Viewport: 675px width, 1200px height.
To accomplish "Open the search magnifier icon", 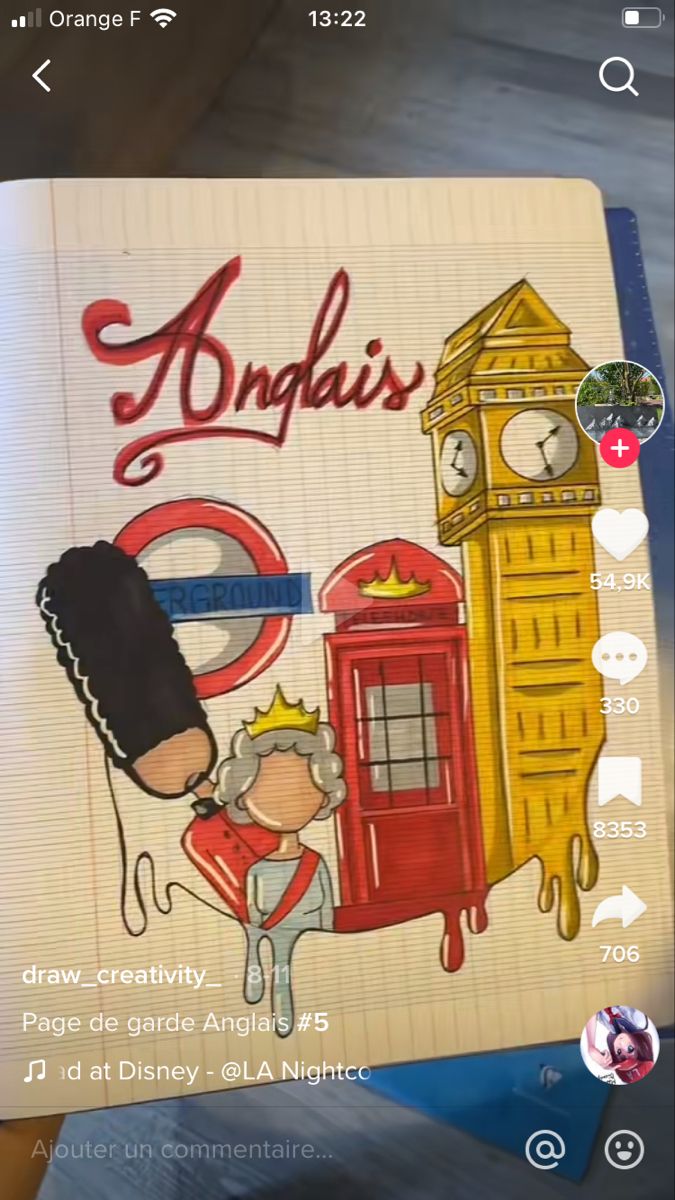I will tap(618, 76).
